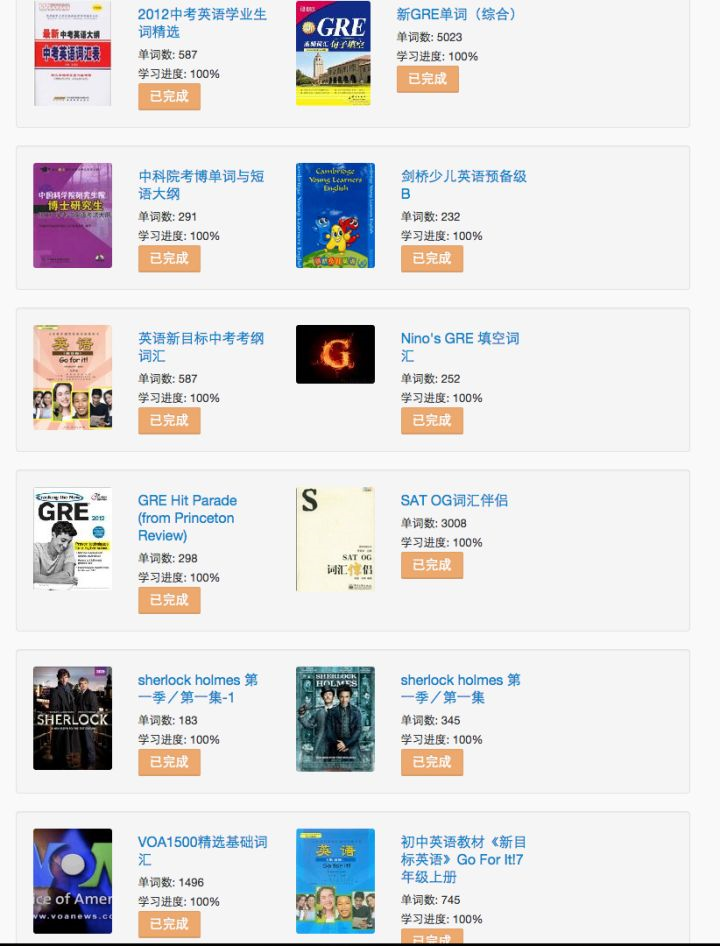View the 剑桥少儿英语预备级B book cover
This screenshot has height=946, width=720.
click(335, 215)
